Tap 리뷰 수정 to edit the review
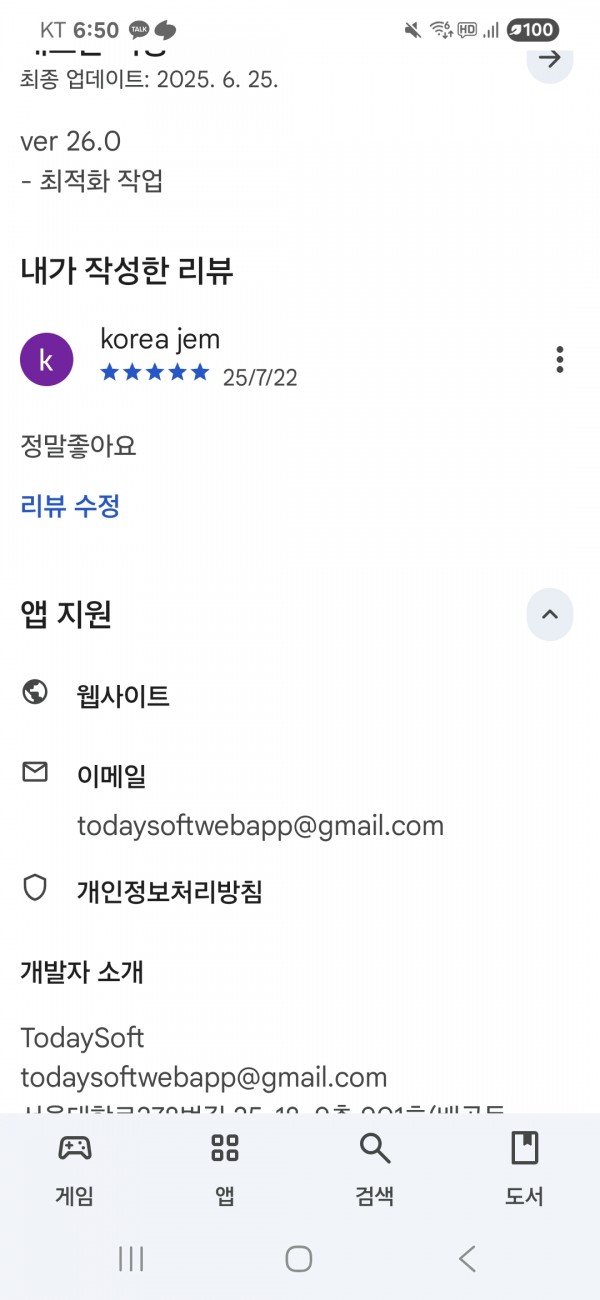The width and height of the screenshot is (600, 1300). pos(70,506)
